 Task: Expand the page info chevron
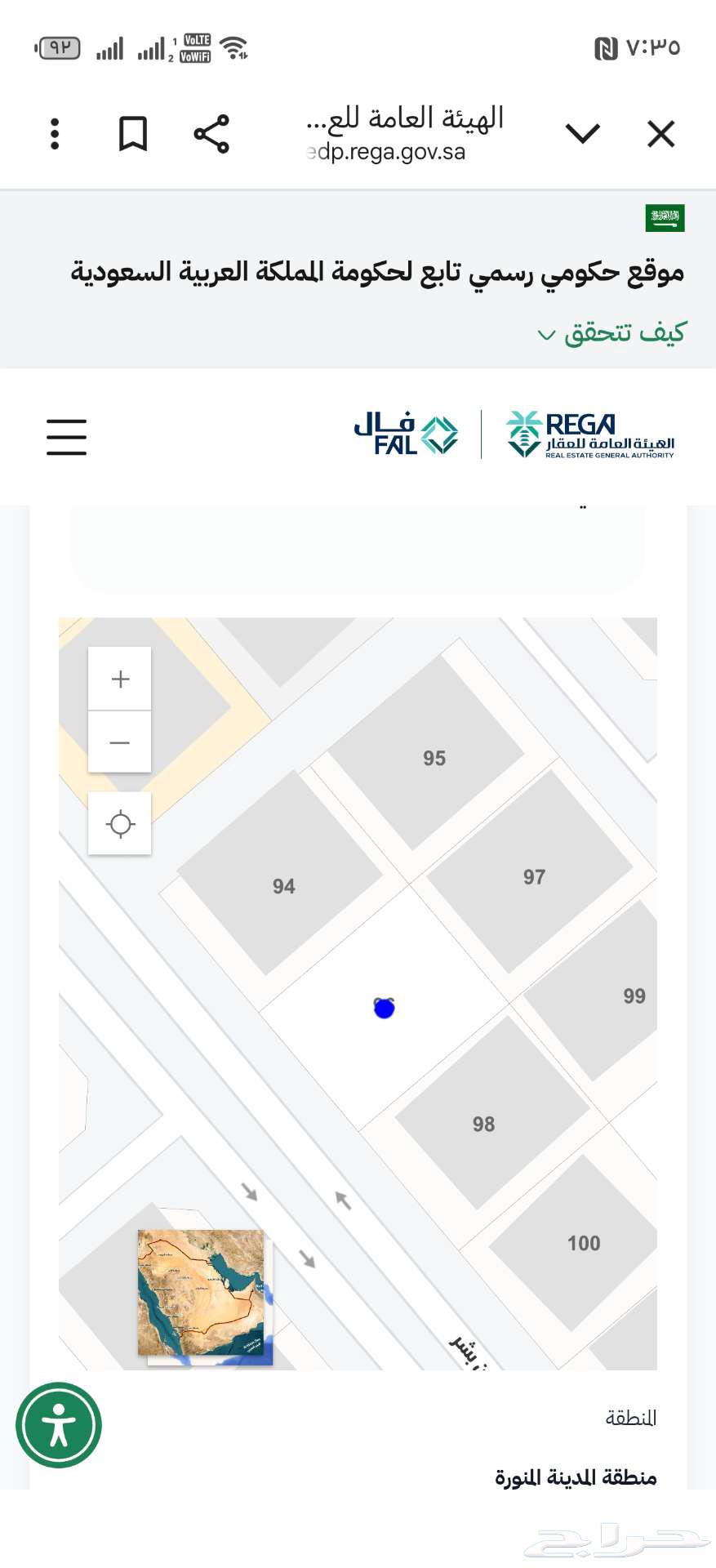click(x=582, y=133)
